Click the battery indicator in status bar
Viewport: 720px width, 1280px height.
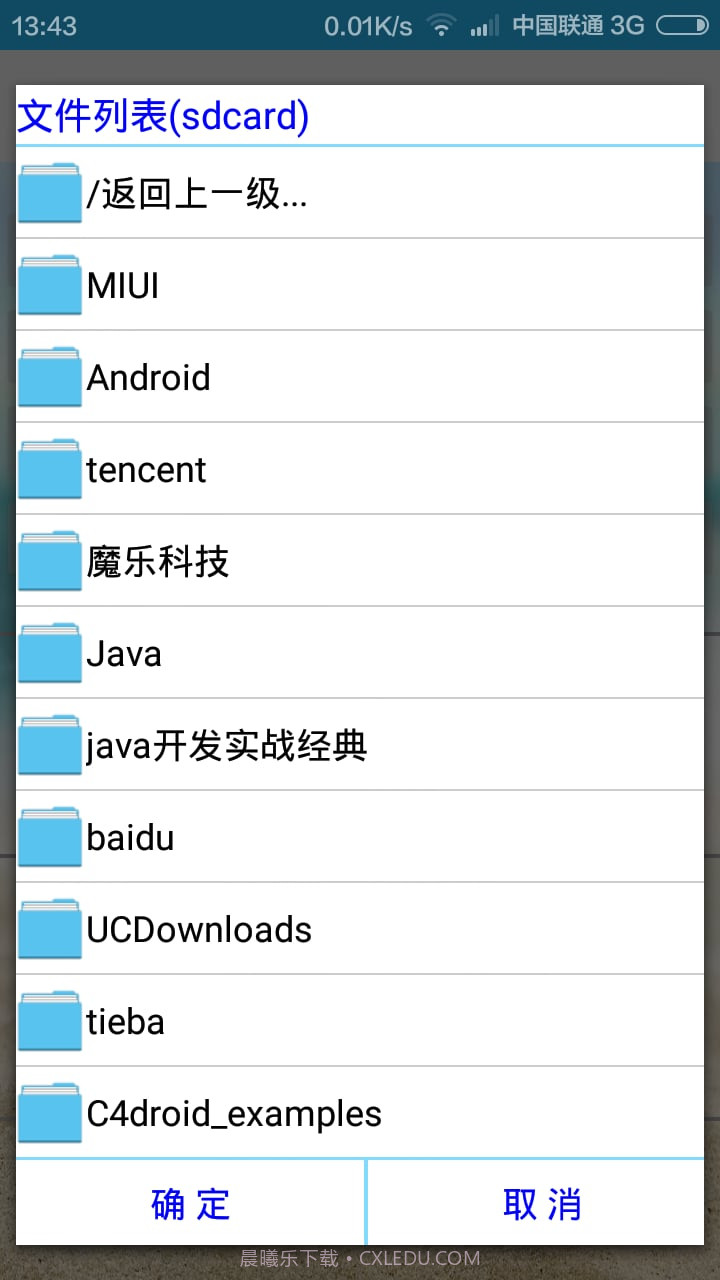pyautogui.click(x=684, y=25)
